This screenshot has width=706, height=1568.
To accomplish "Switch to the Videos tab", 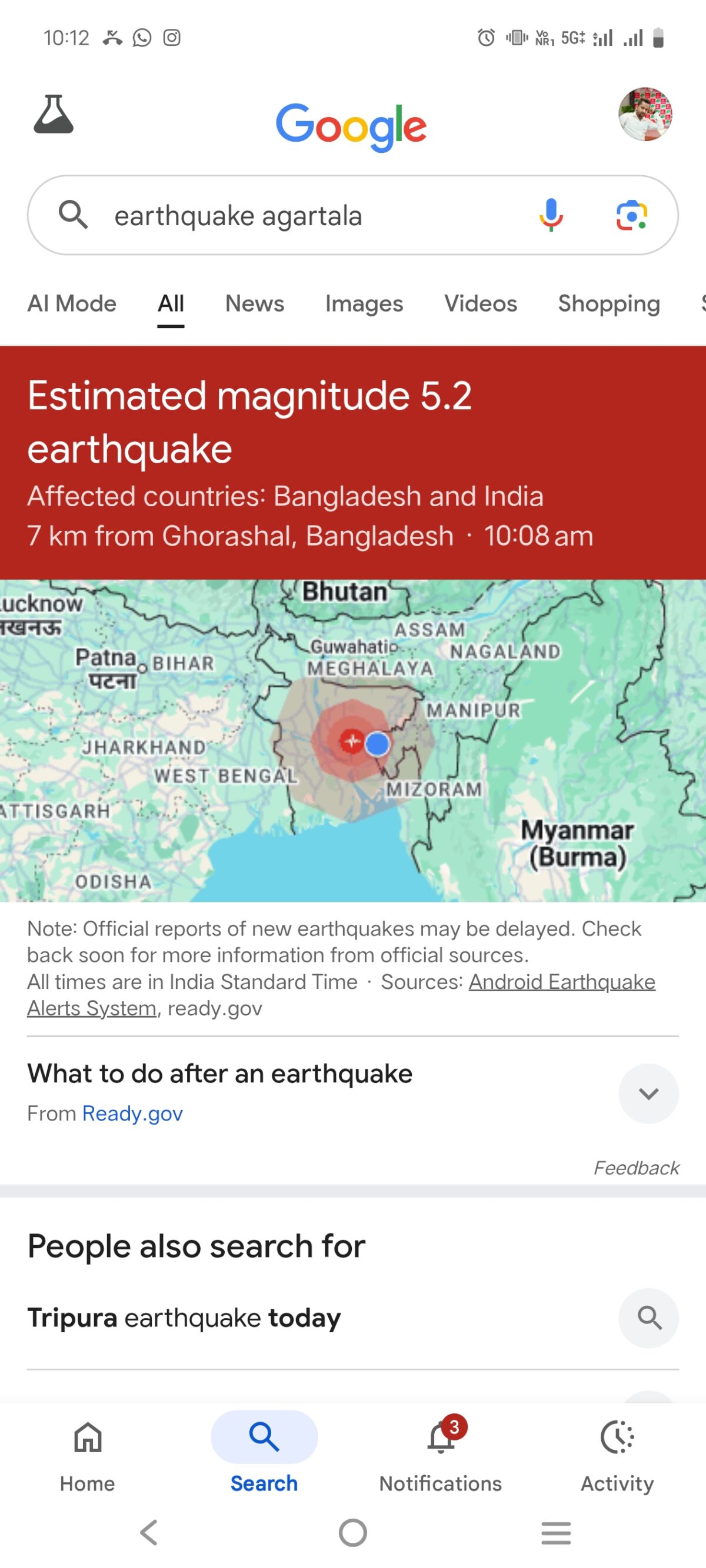I will [x=480, y=303].
